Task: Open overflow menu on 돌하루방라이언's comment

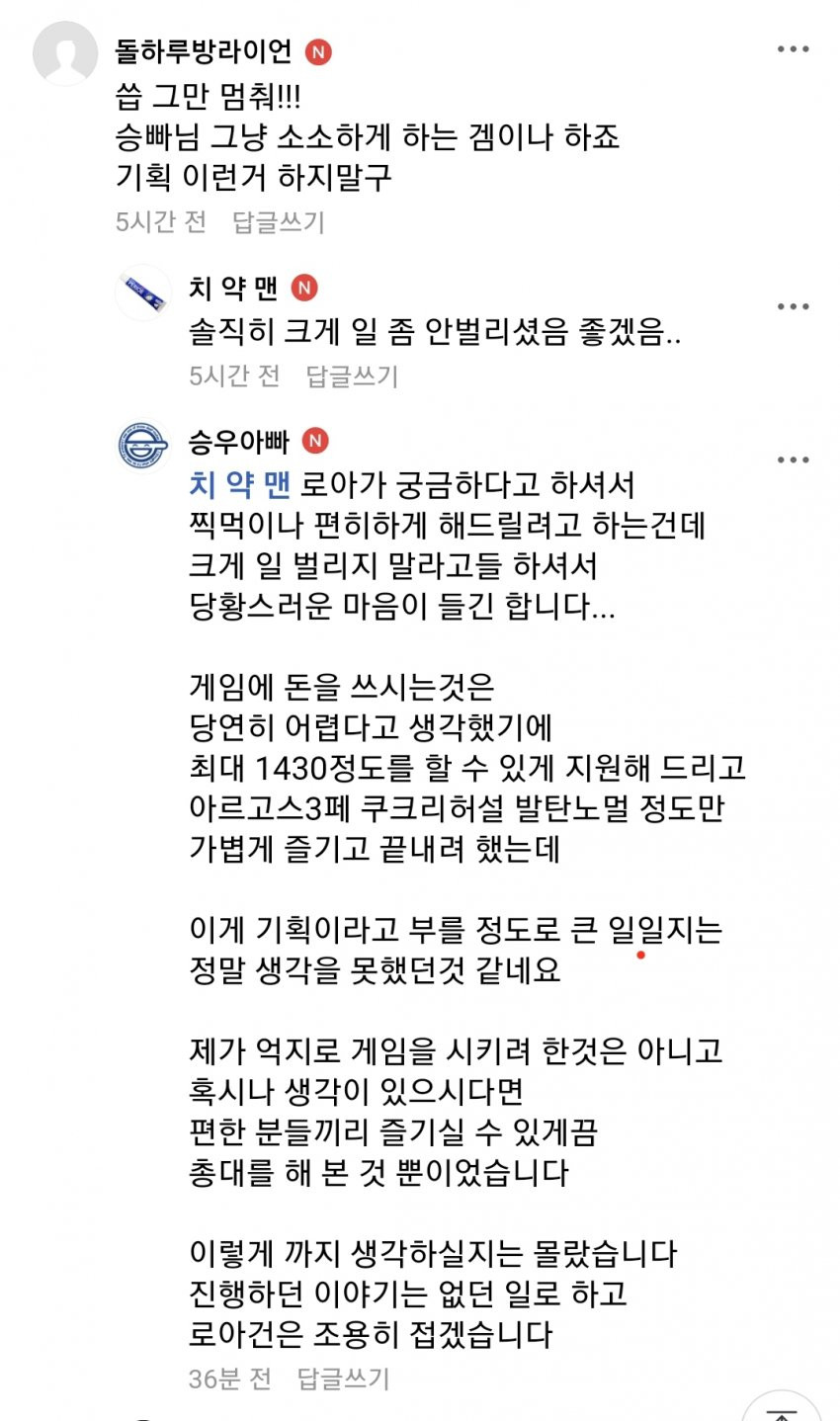Action: pyautogui.click(x=793, y=49)
